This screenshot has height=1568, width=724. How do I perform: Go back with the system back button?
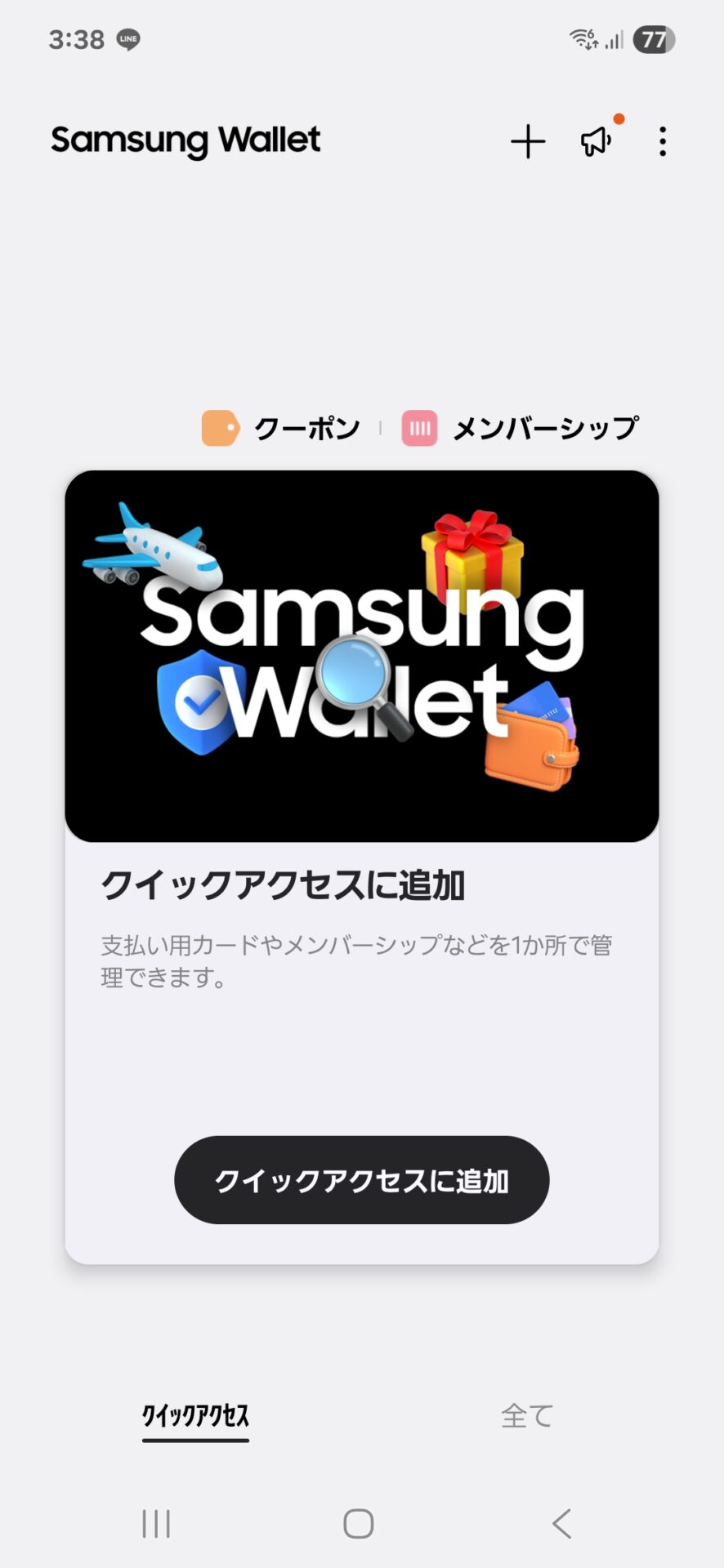tap(561, 1523)
